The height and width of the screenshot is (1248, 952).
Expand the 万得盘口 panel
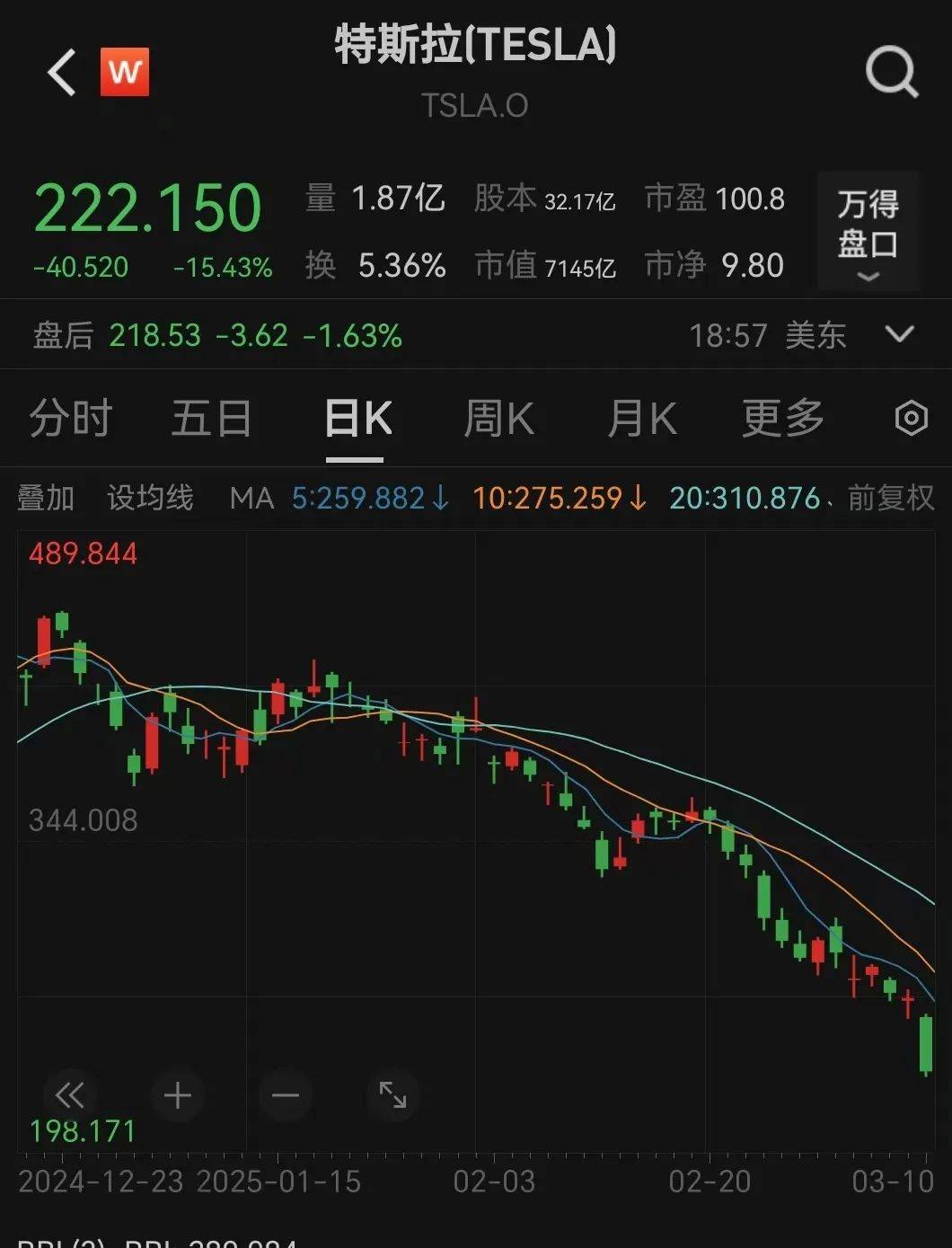[x=867, y=227]
